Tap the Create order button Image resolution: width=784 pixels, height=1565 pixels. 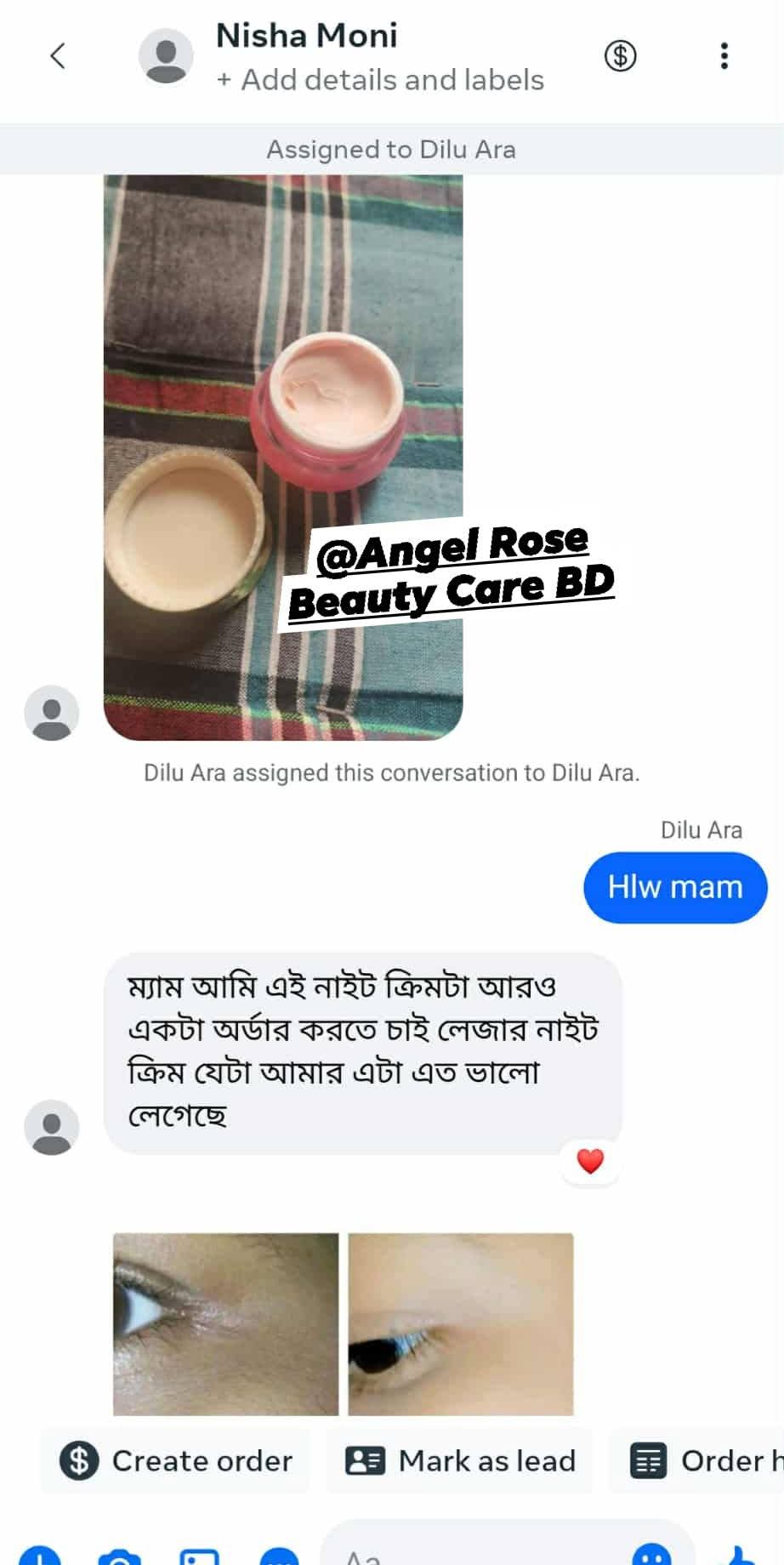pyautogui.click(x=176, y=1460)
